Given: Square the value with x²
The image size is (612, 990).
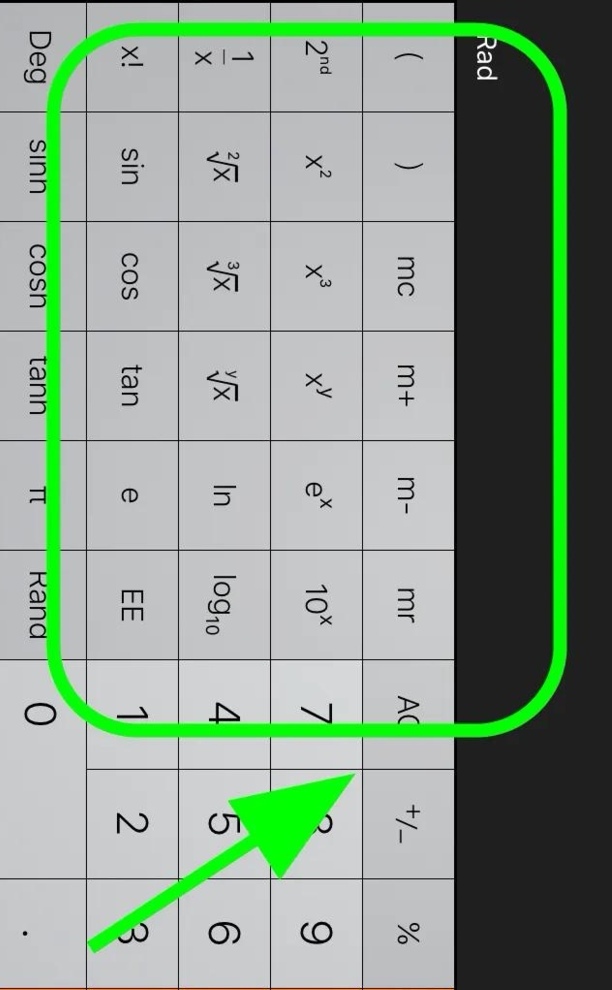Looking at the screenshot, I should 316,167.
